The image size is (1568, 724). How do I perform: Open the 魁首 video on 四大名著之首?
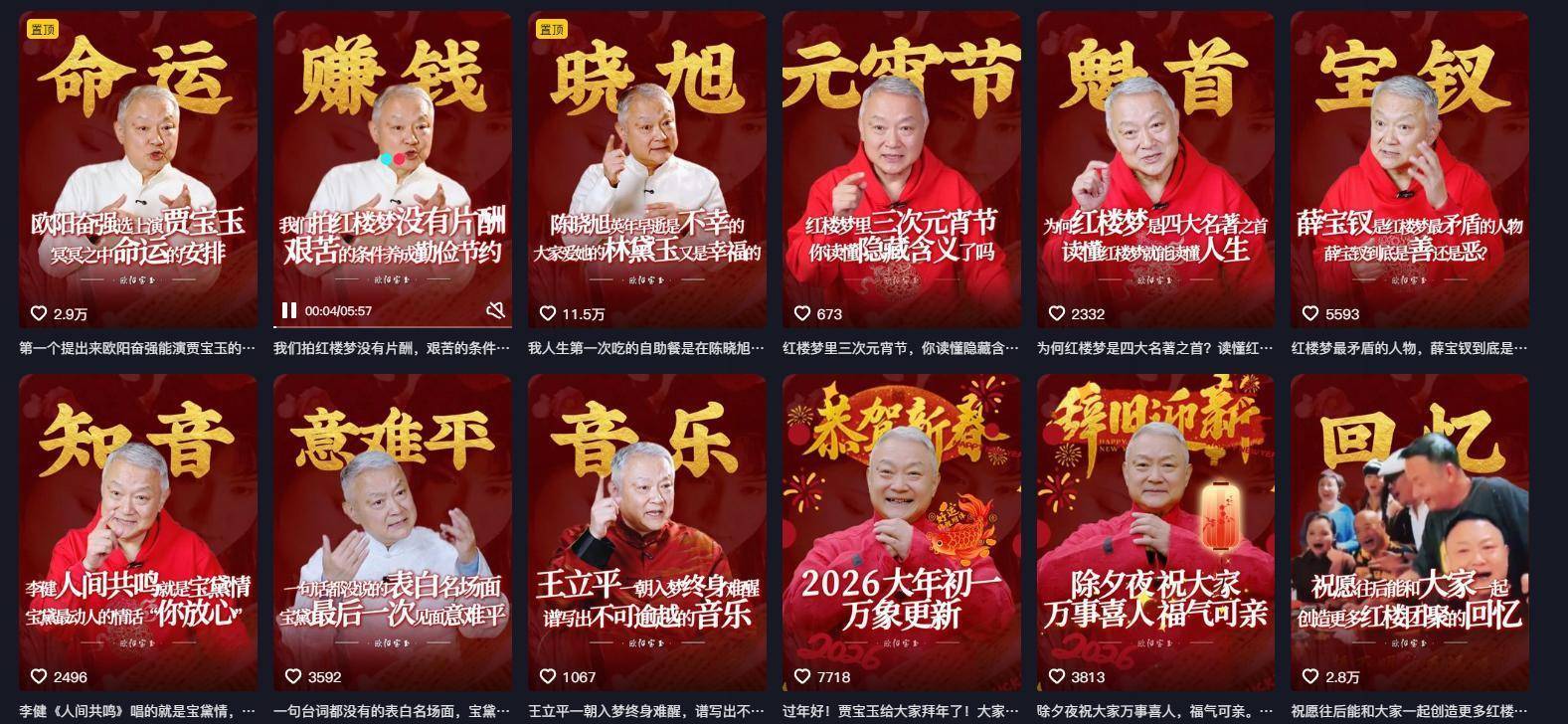tap(1155, 169)
